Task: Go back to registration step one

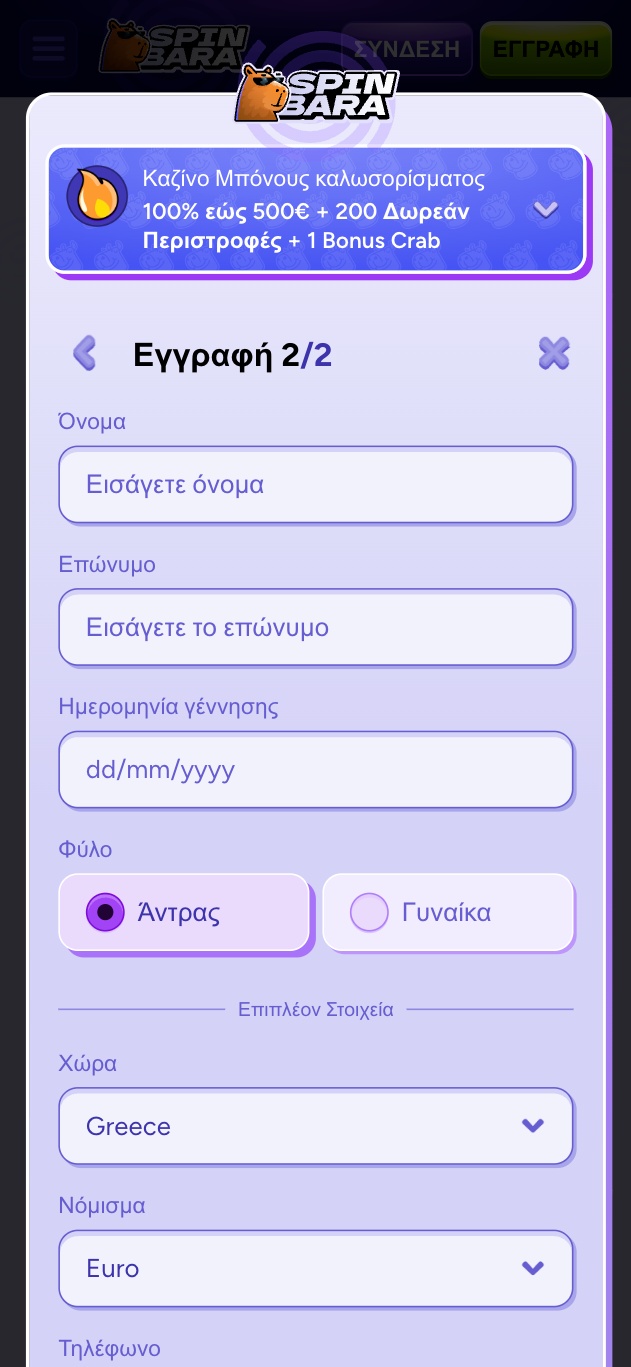Action: 85,354
